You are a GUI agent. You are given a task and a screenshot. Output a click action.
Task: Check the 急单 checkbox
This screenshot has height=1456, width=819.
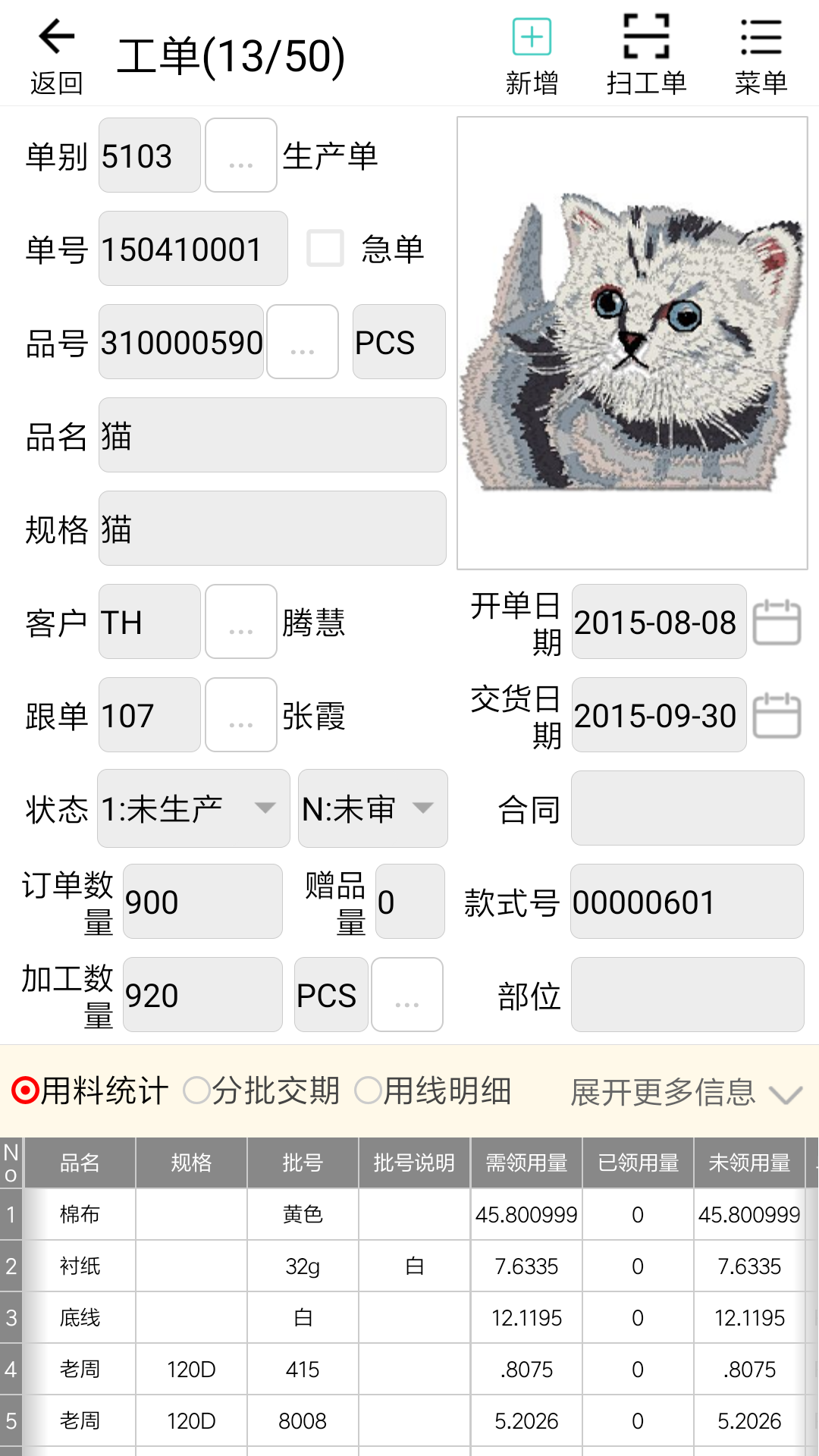325,248
